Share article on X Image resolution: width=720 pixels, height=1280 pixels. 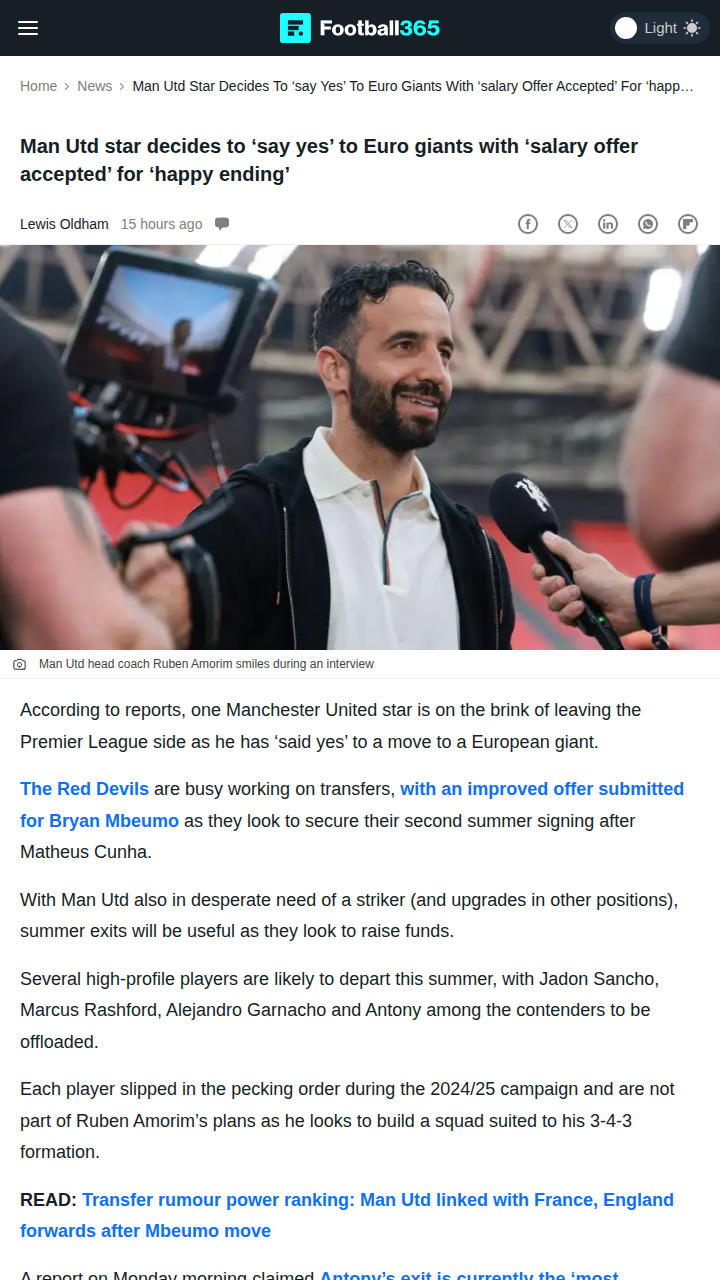point(568,224)
